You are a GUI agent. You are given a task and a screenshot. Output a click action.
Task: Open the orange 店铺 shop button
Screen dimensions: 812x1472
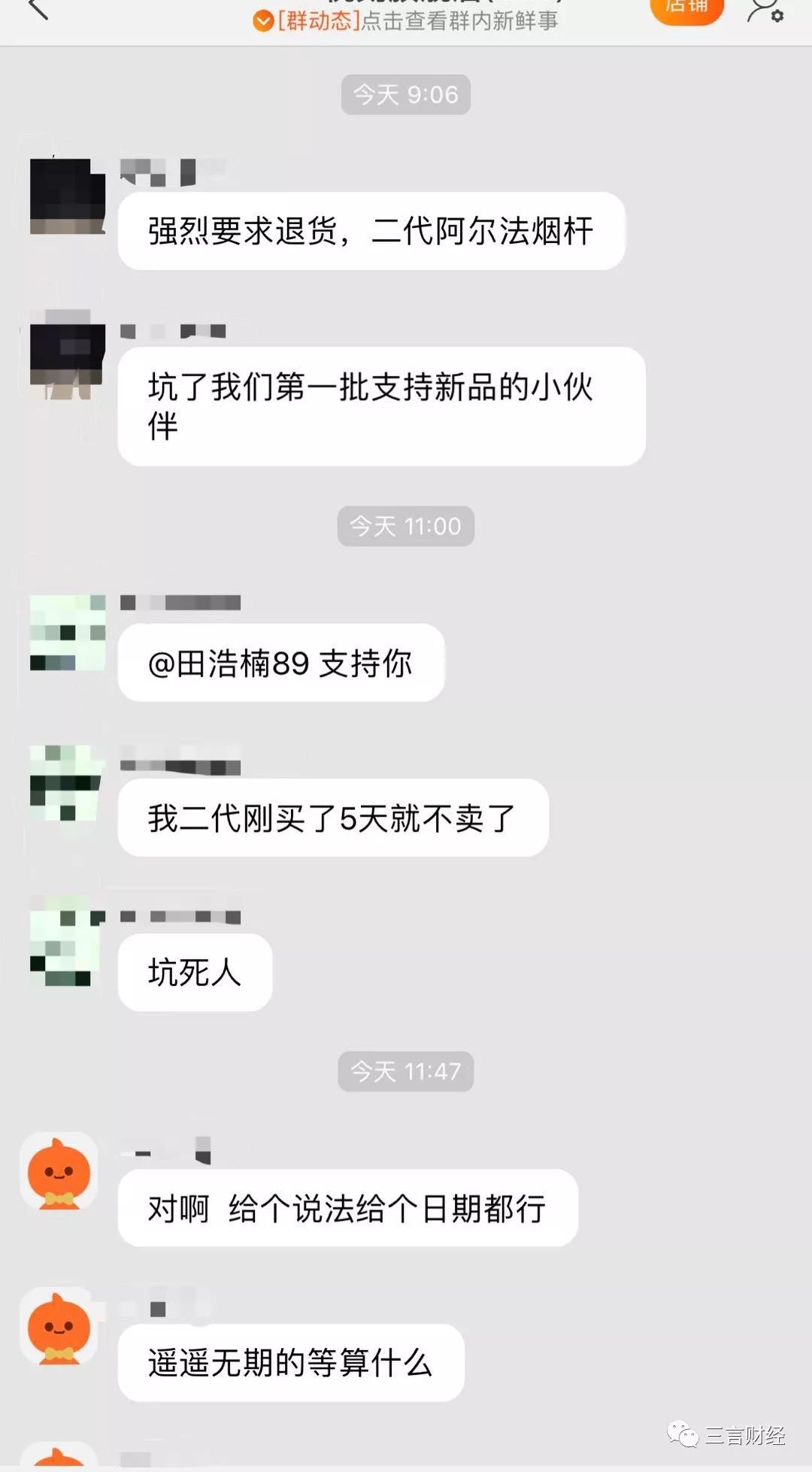(x=686, y=6)
